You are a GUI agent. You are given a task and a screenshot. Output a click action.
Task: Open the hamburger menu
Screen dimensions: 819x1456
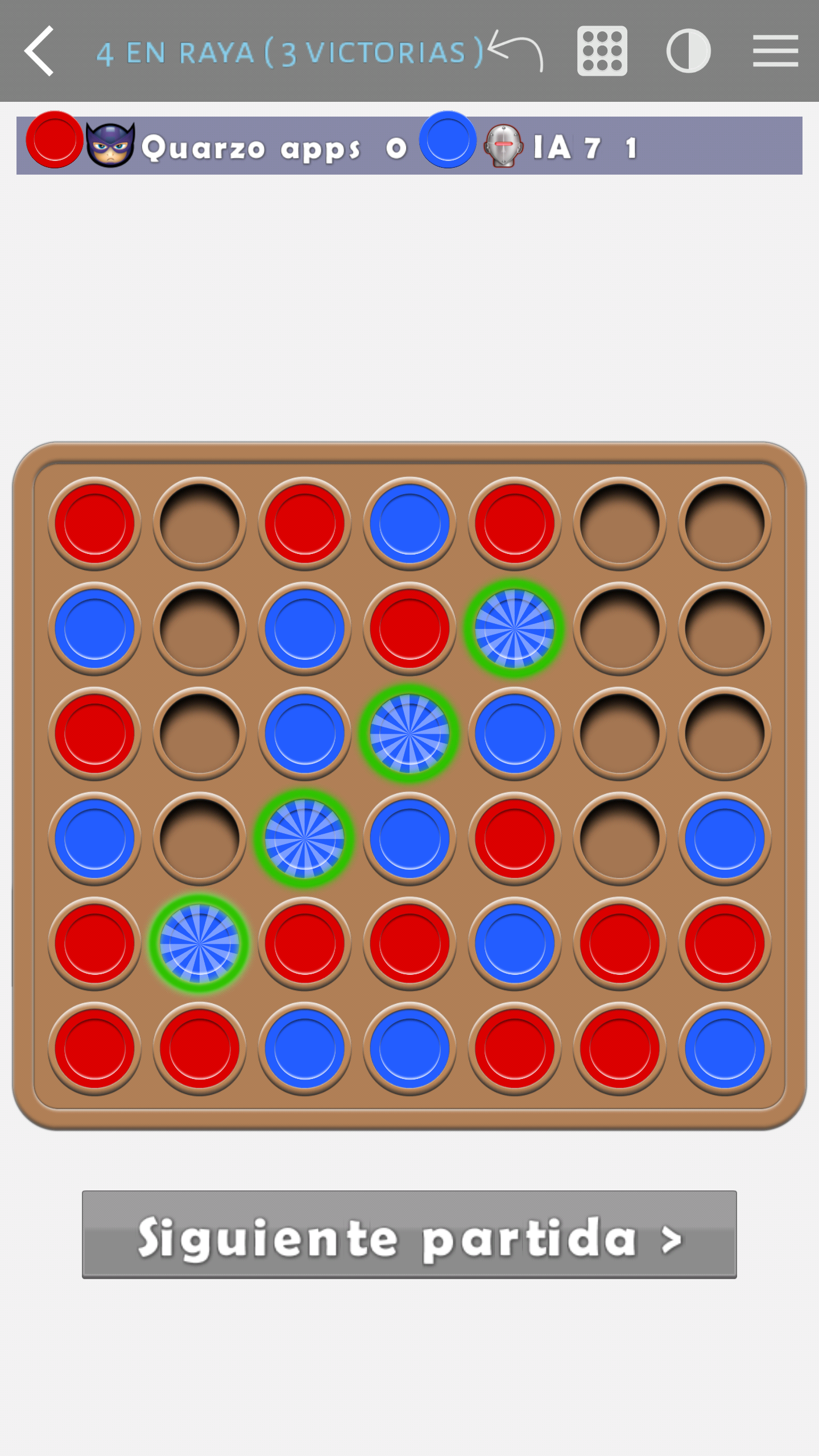(x=776, y=51)
